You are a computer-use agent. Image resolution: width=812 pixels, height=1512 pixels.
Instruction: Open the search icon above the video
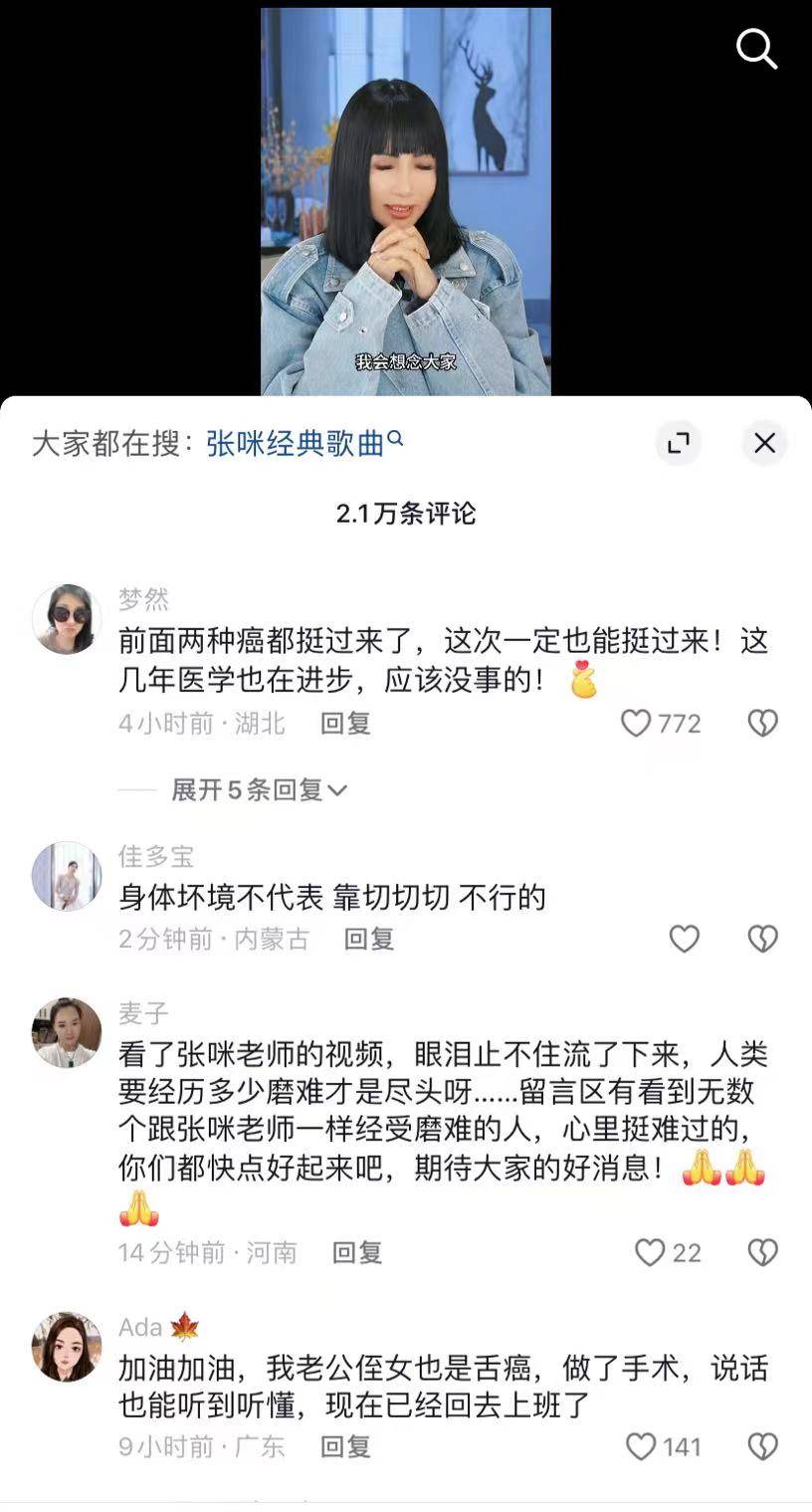[756, 48]
